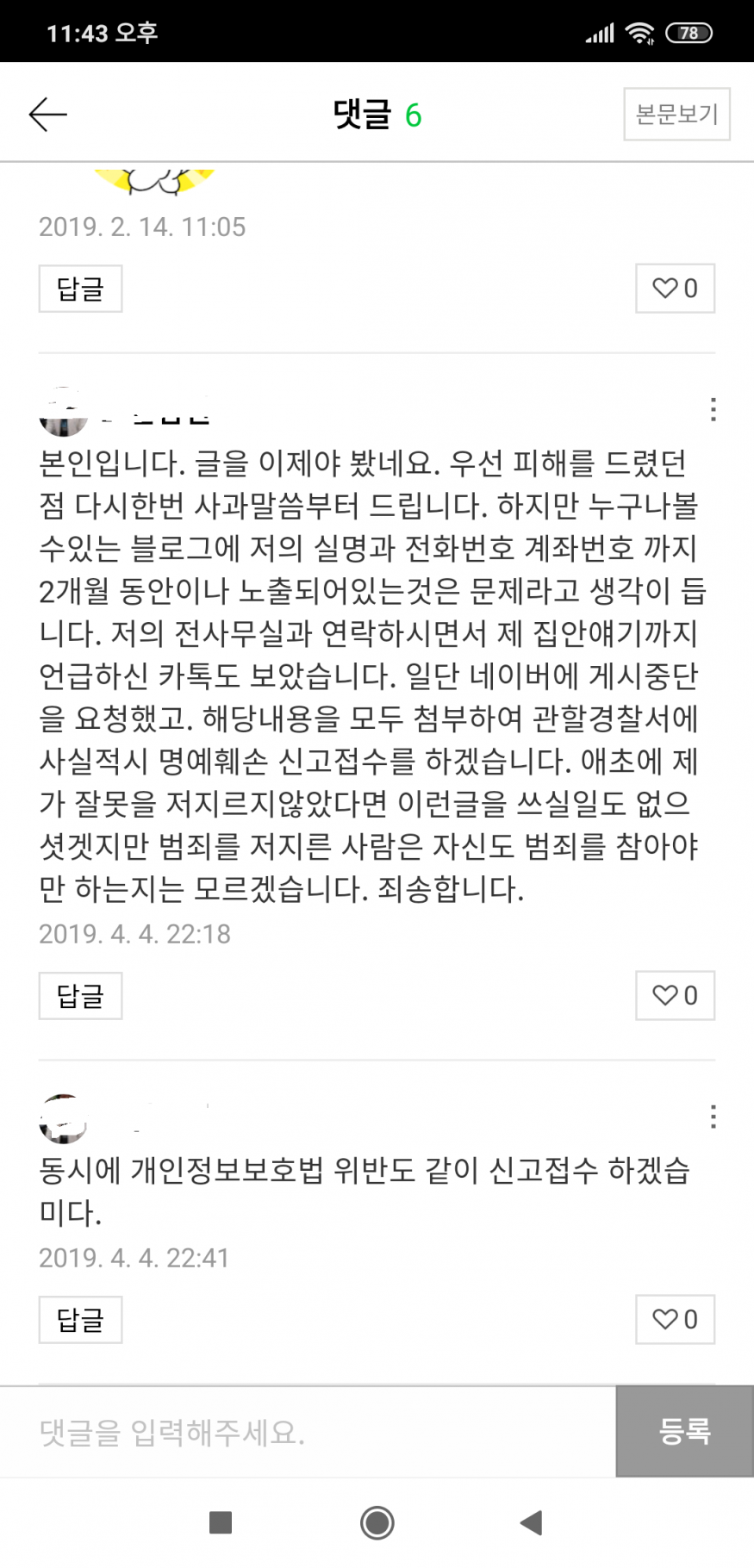This screenshot has width=754, height=1568.
Task: Submit the comment with 등록
Action: pyautogui.click(x=684, y=1432)
